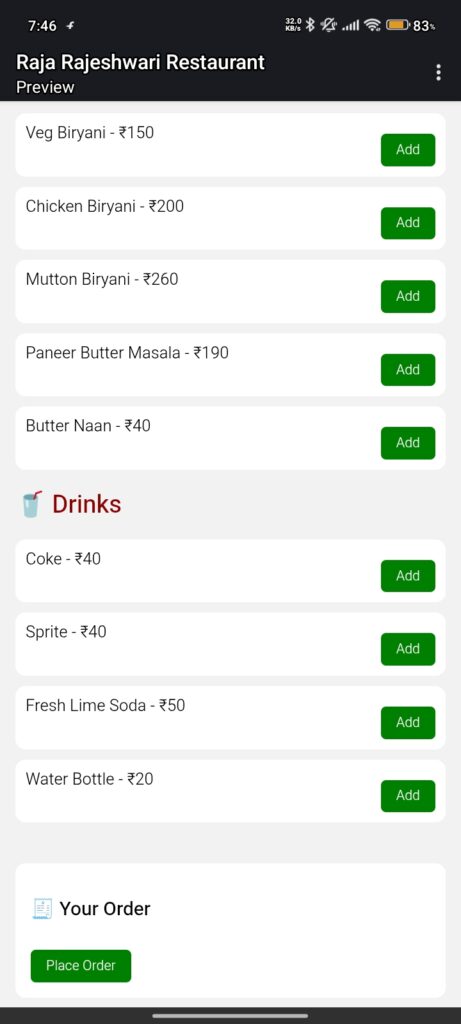Tap the Place Order button
The height and width of the screenshot is (1024, 461).
81,966
